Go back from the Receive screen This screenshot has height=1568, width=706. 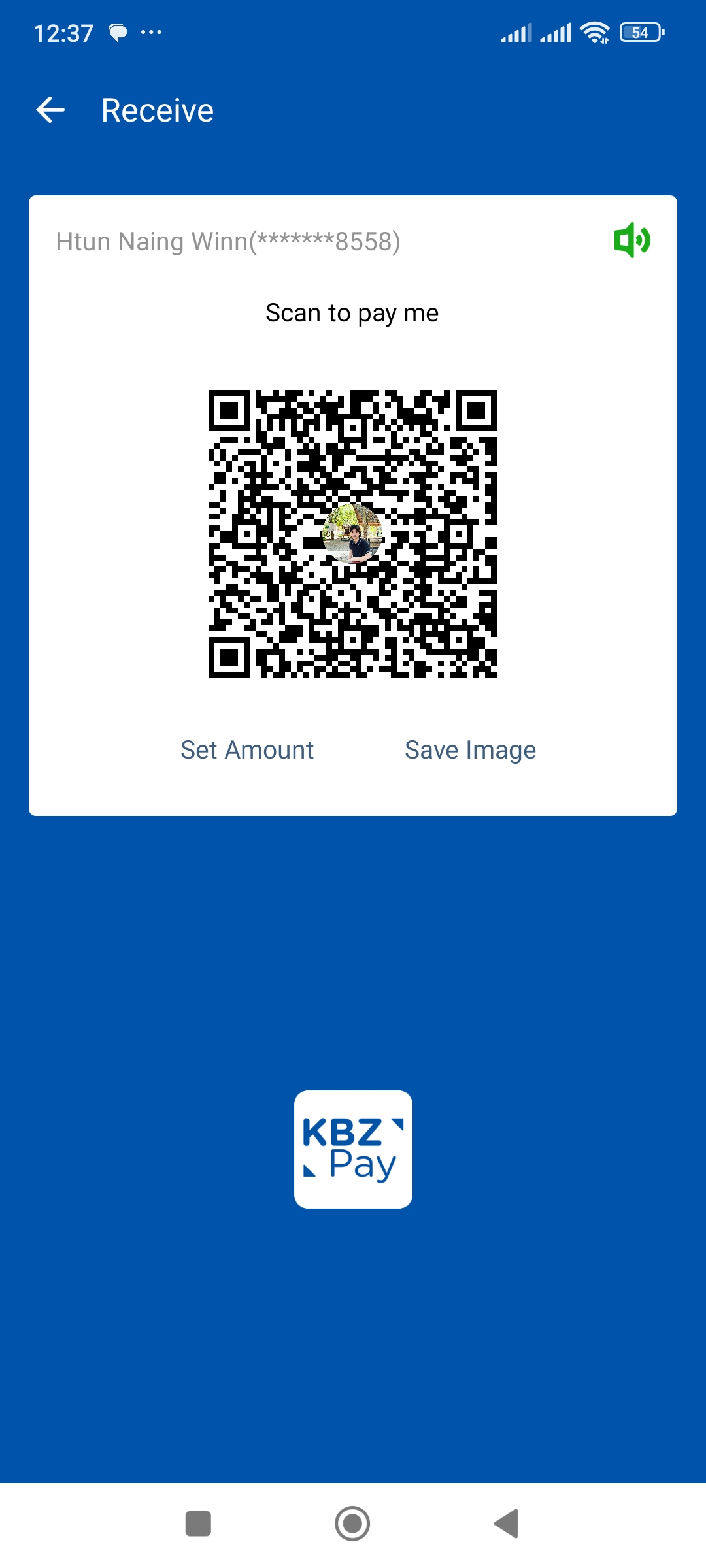[50, 110]
